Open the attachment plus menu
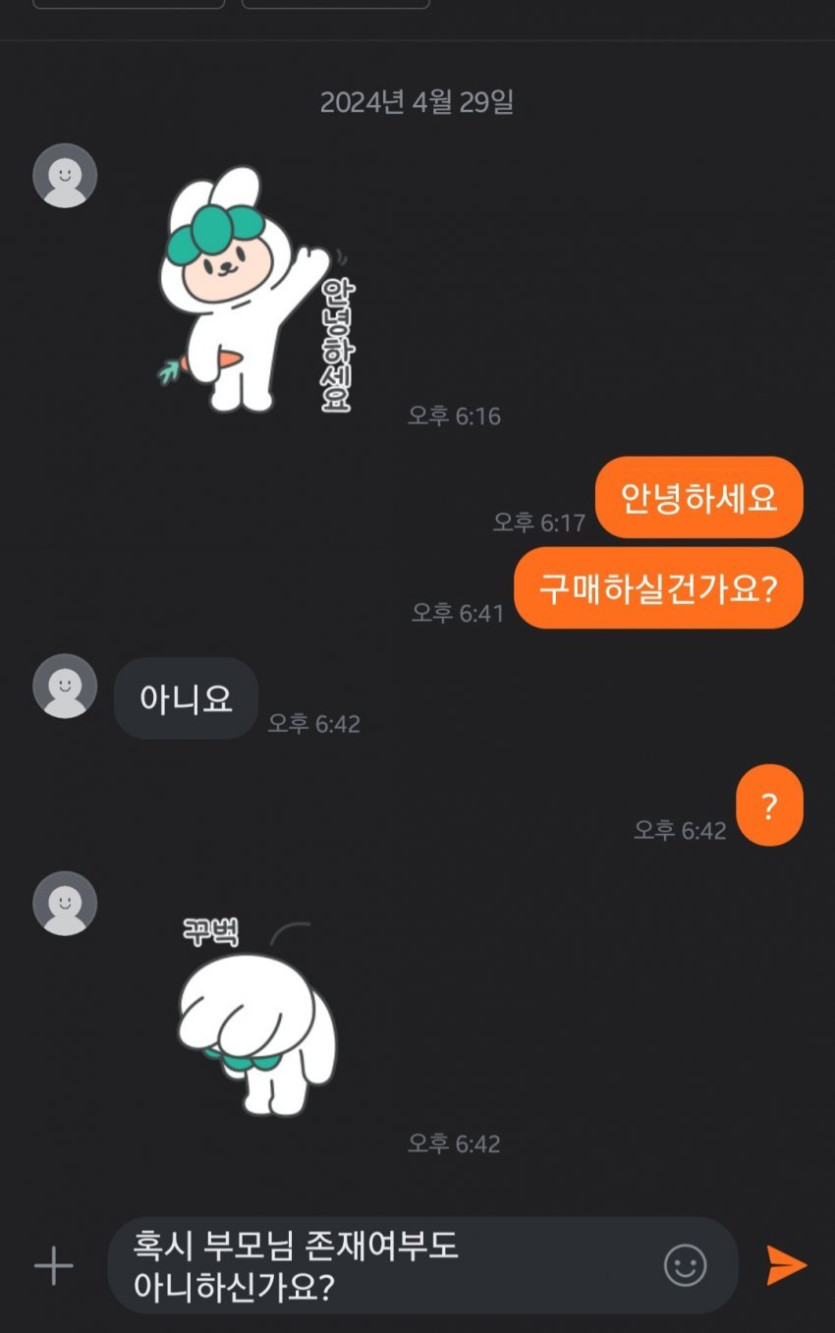 pyautogui.click(x=54, y=1265)
